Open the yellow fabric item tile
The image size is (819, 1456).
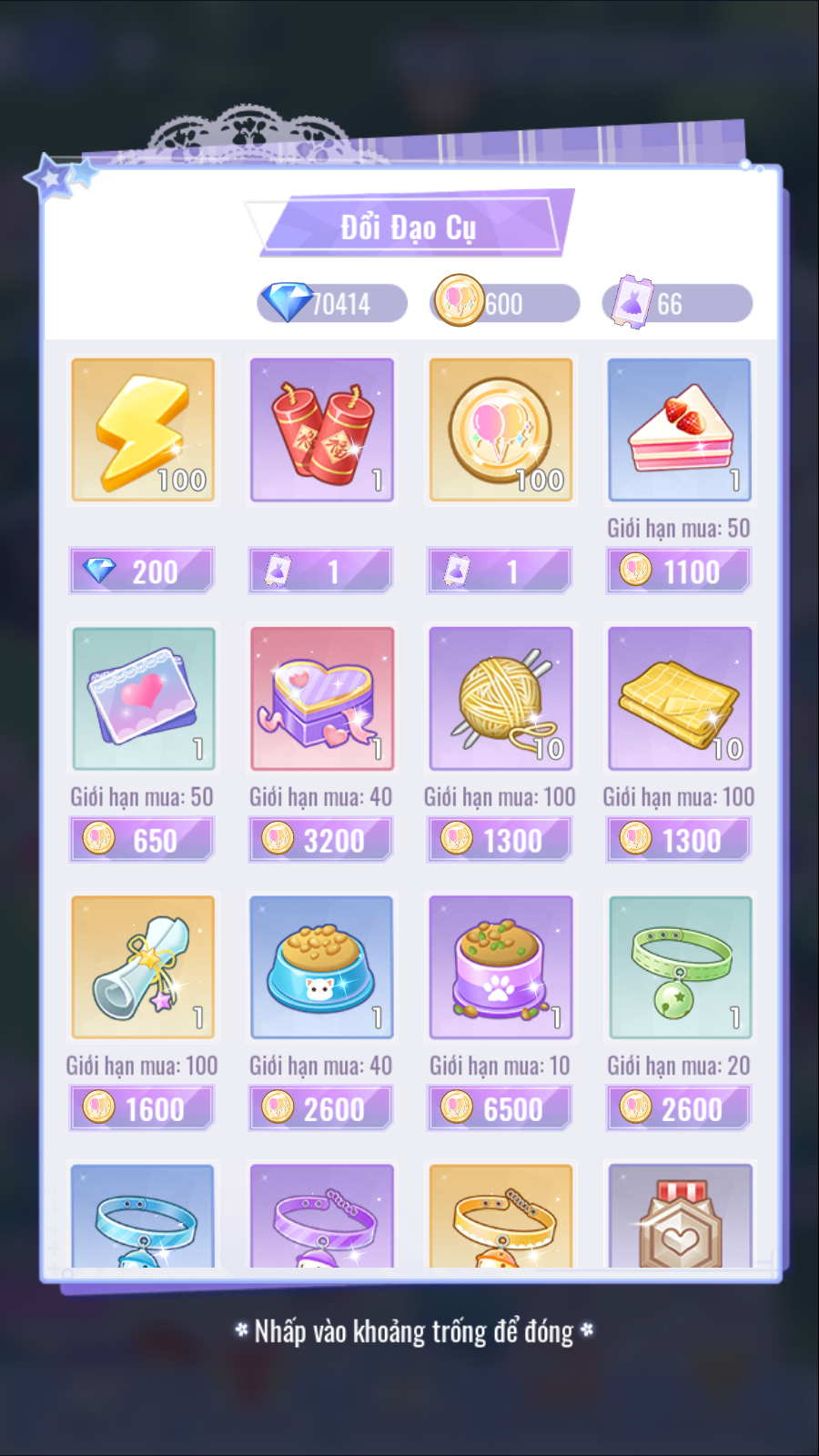(679, 699)
